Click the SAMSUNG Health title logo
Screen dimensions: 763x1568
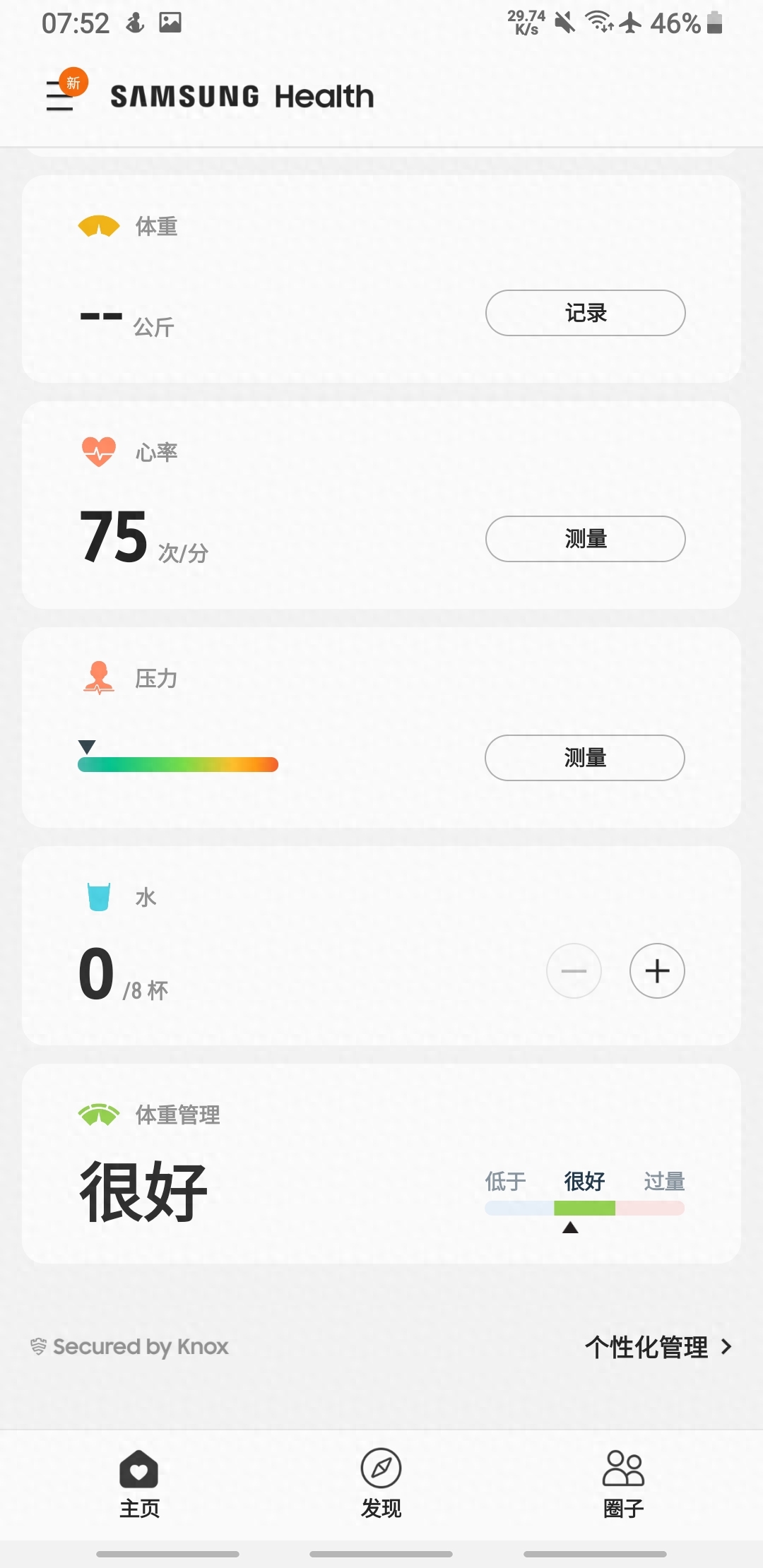click(x=240, y=96)
